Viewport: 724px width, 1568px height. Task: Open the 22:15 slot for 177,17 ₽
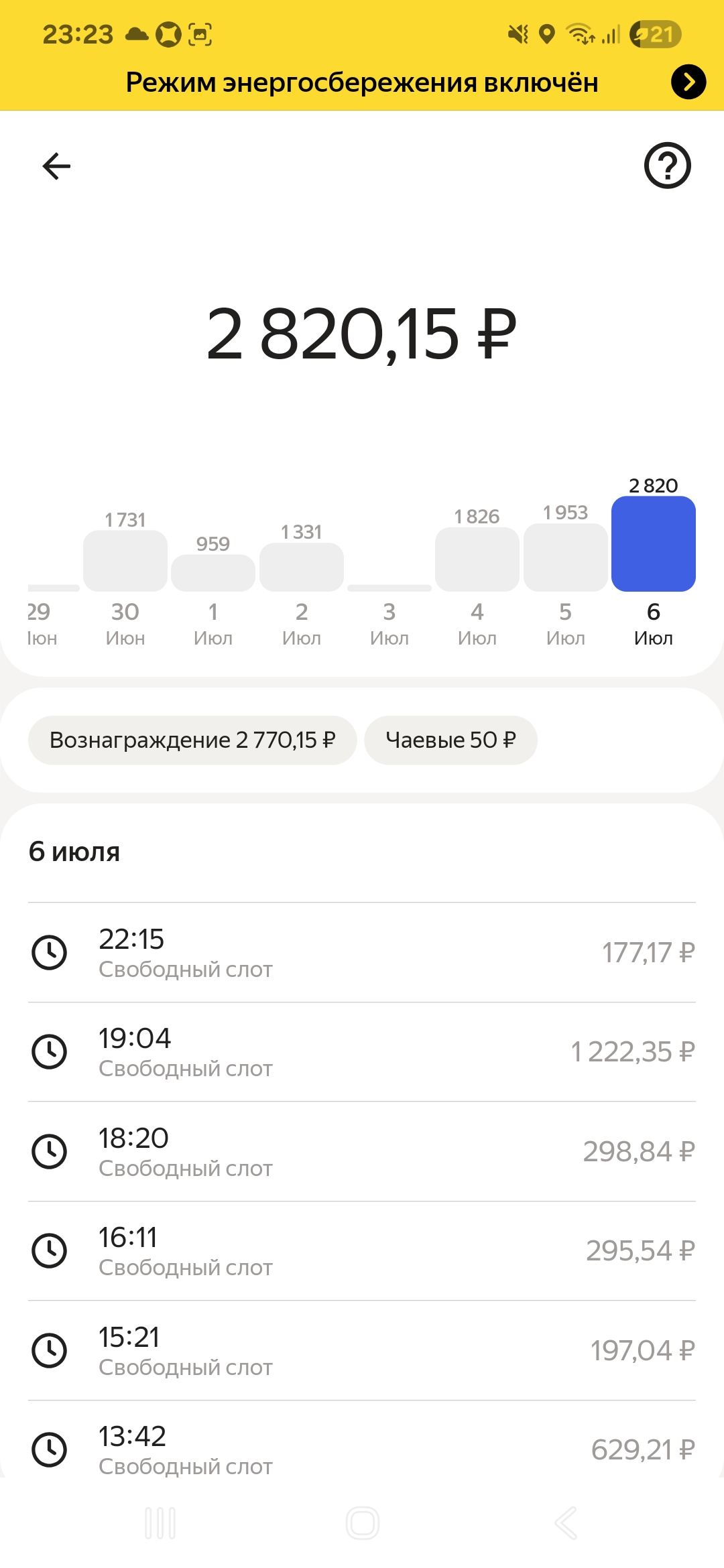tap(362, 952)
